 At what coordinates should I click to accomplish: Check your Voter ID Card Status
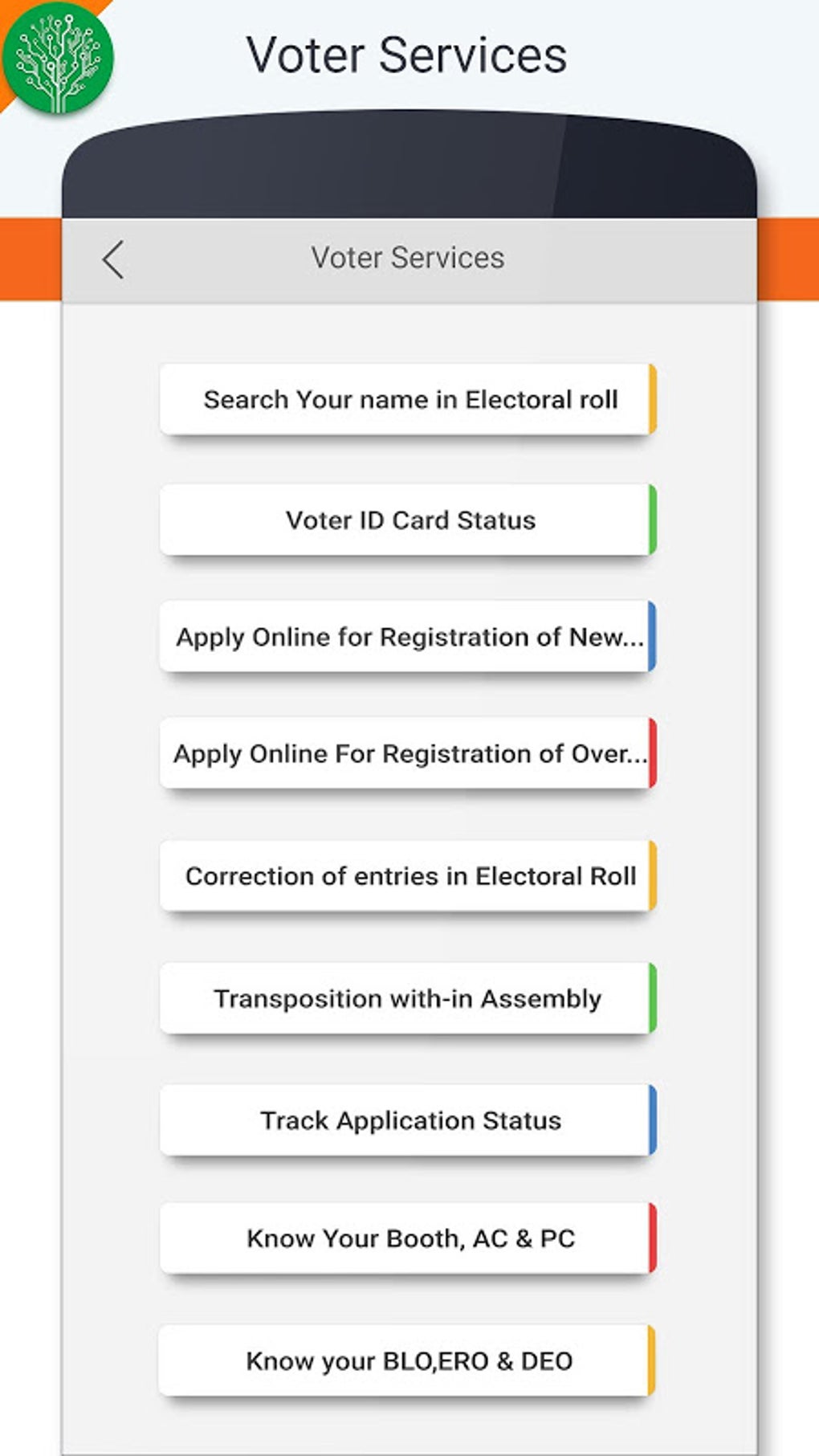click(405, 520)
